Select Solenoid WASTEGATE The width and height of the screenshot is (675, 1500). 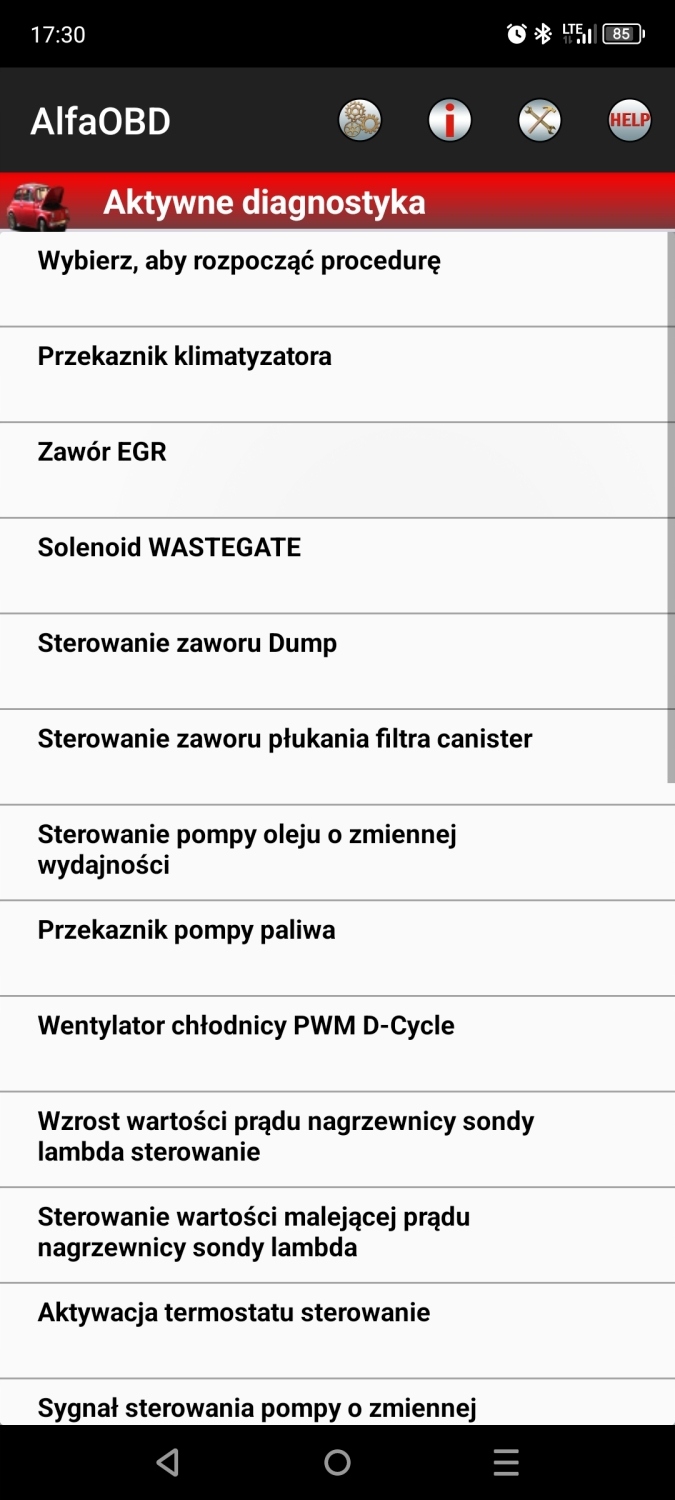pos(334,565)
